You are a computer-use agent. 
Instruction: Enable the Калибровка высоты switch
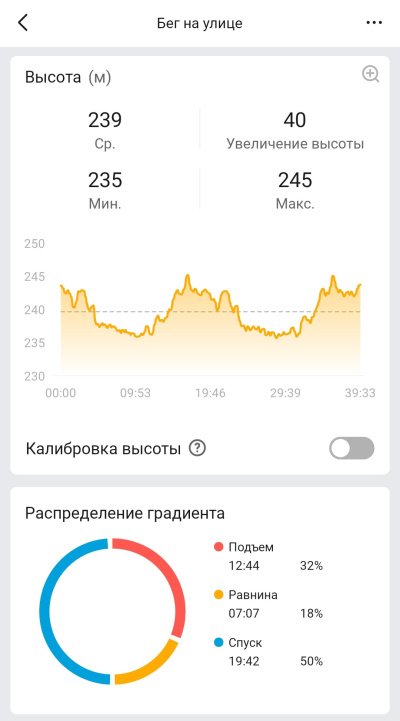point(352,448)
